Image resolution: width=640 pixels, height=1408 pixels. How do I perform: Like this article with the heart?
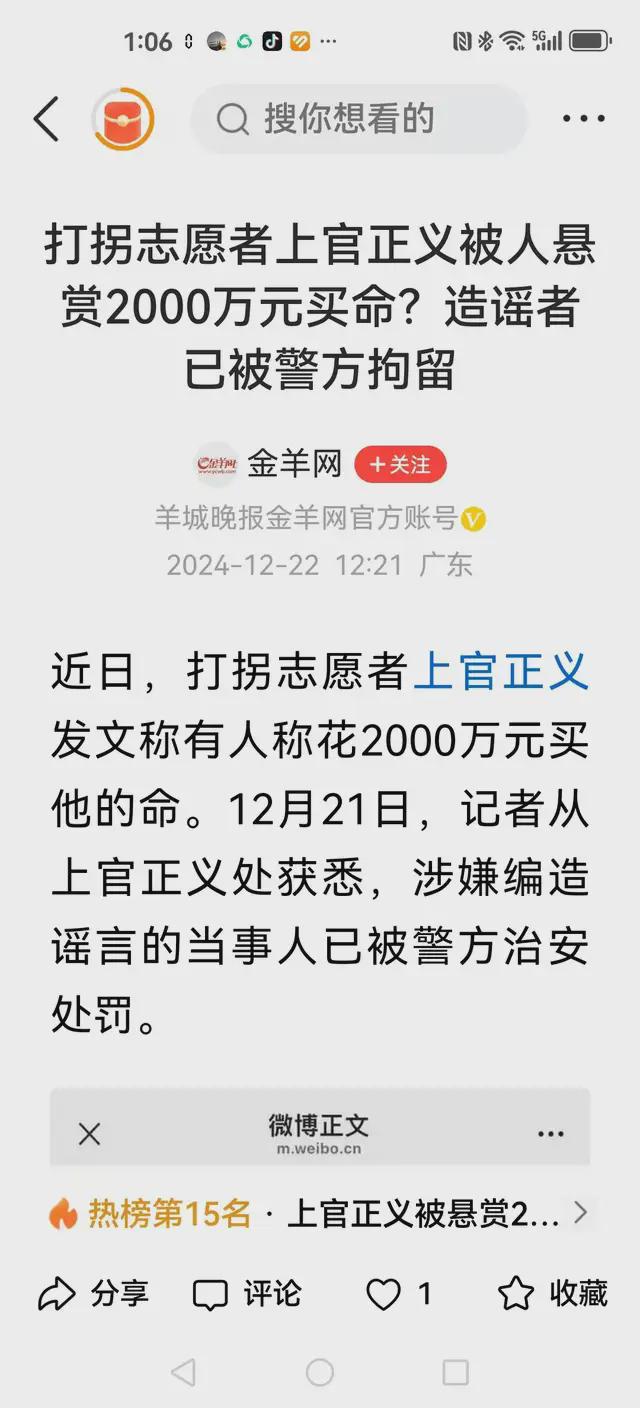397,1294
